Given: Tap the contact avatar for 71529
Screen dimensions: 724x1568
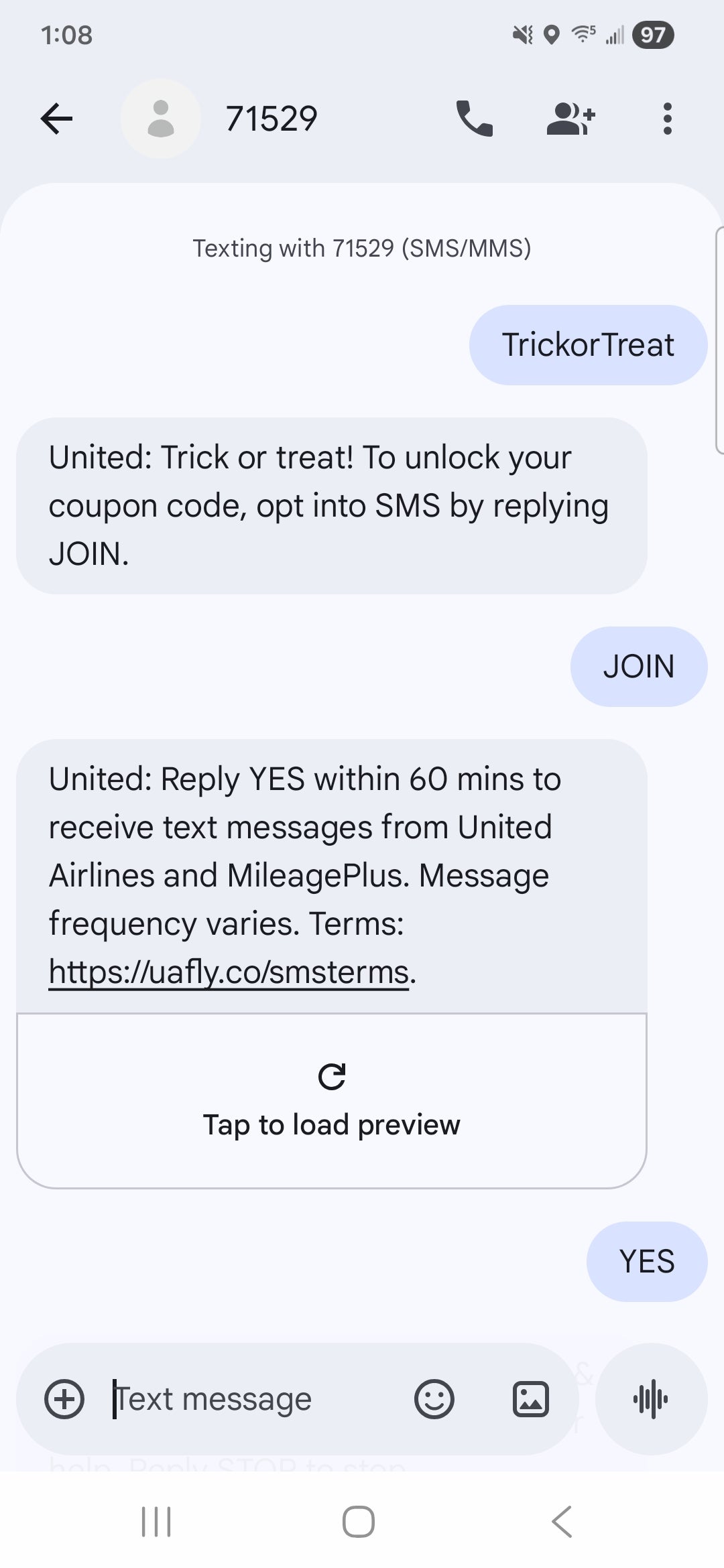Looking at the screenshot, I should [x=160, y=118].
